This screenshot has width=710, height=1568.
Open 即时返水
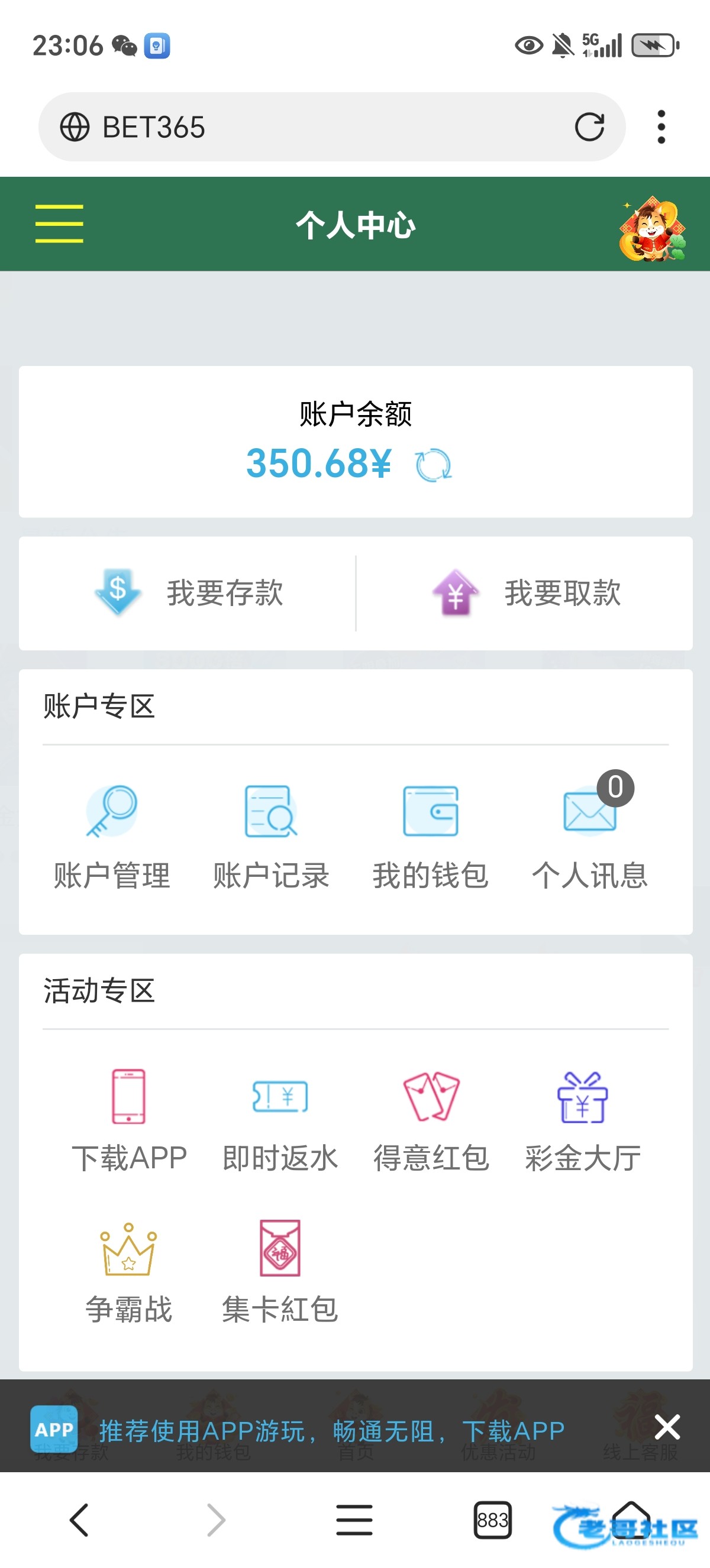point(280,1120)
